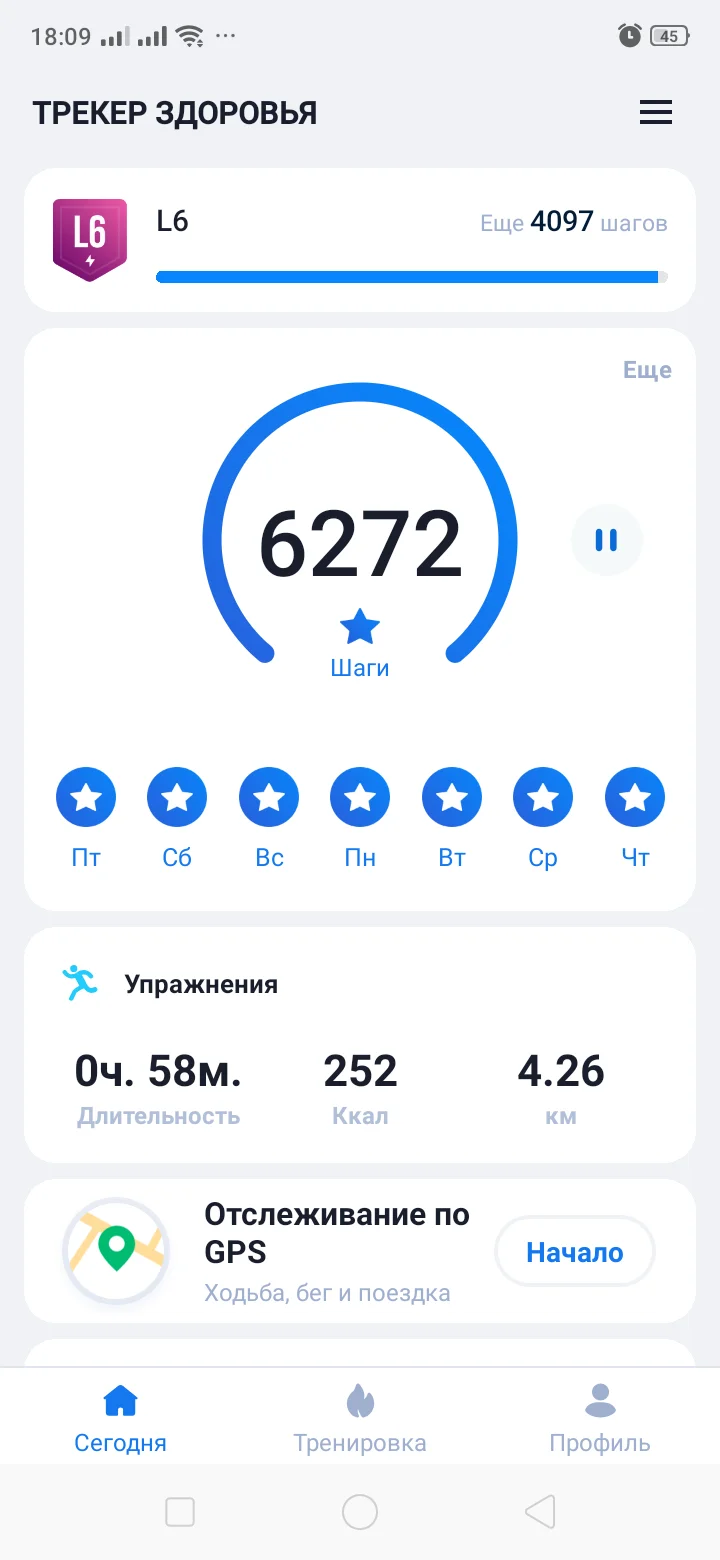Select the Сб day star

tap(177, 798)
